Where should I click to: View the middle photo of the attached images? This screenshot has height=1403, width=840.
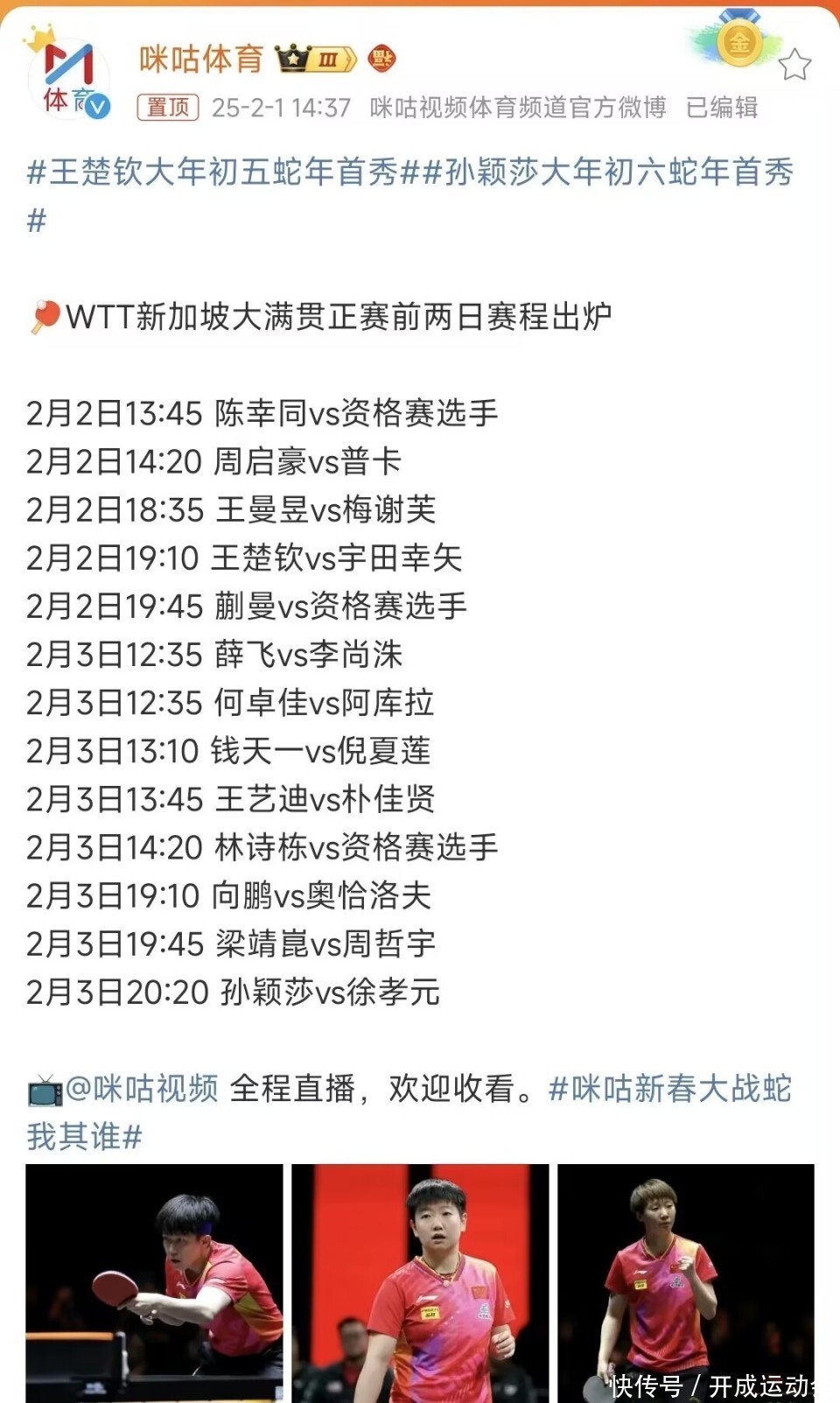(x=420, y=1282)
